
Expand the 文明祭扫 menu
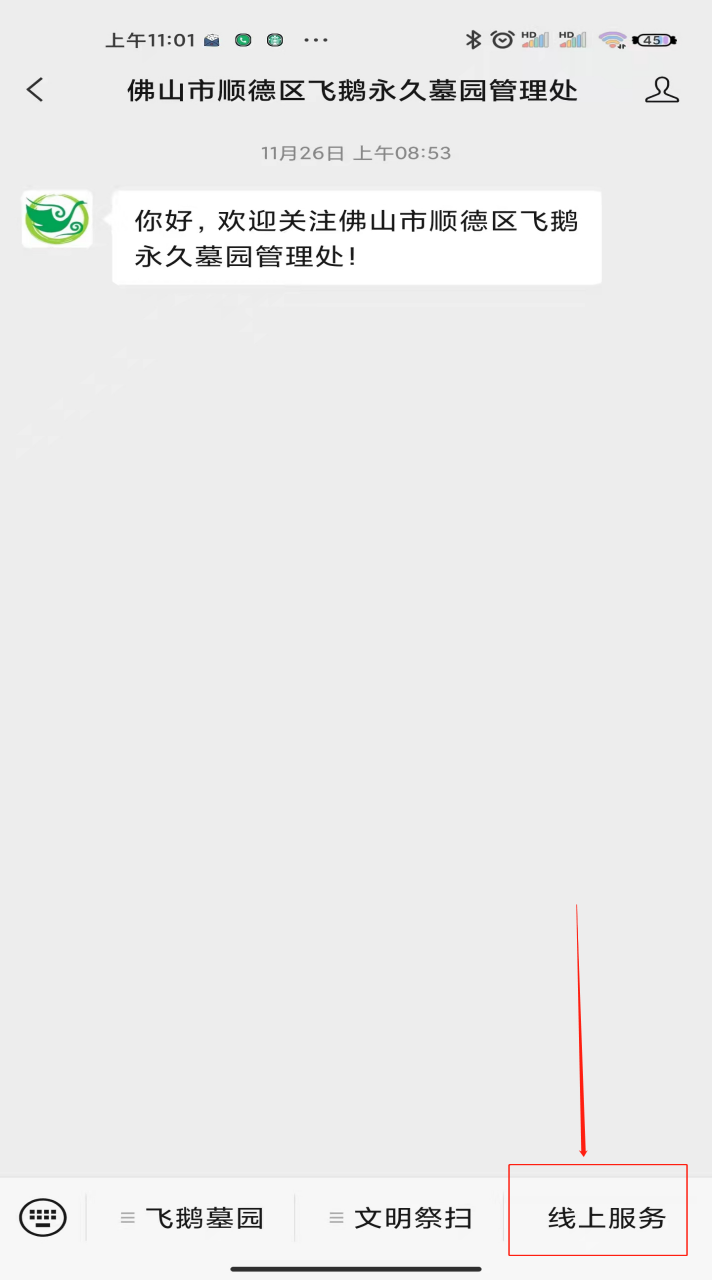[x=400, y=1218]
